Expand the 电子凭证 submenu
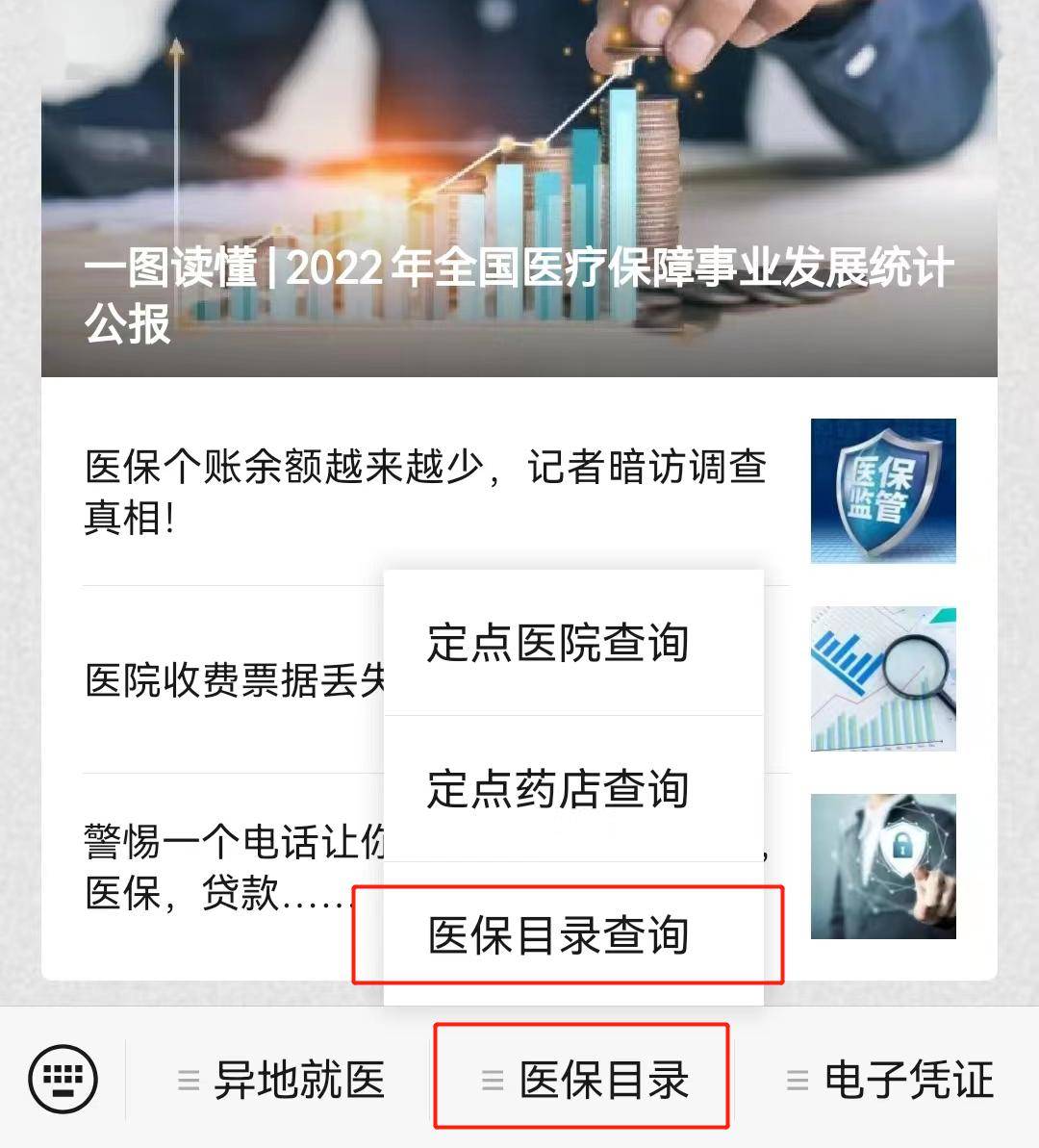 click(x=906, y=1080)
